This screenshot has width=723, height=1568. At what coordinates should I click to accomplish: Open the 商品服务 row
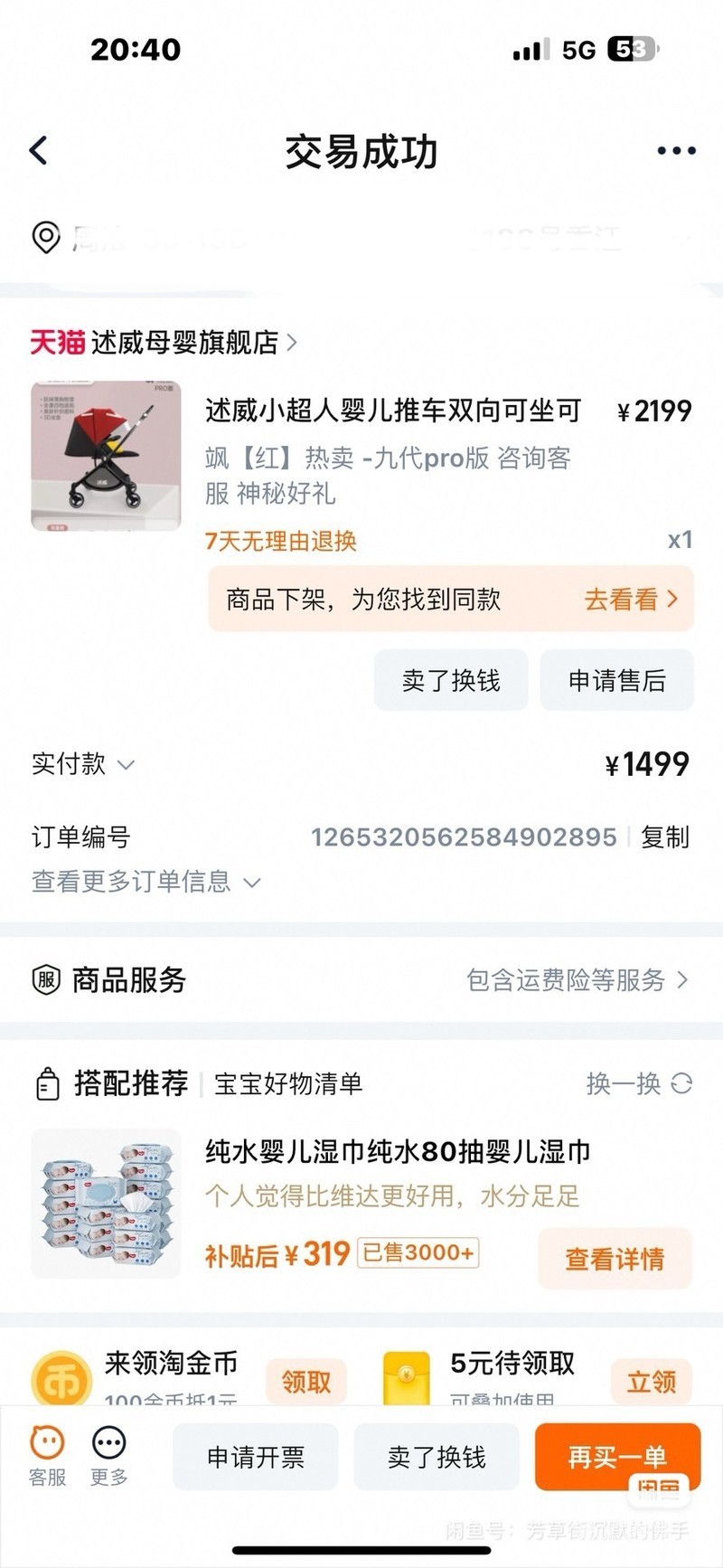[361, 979]
